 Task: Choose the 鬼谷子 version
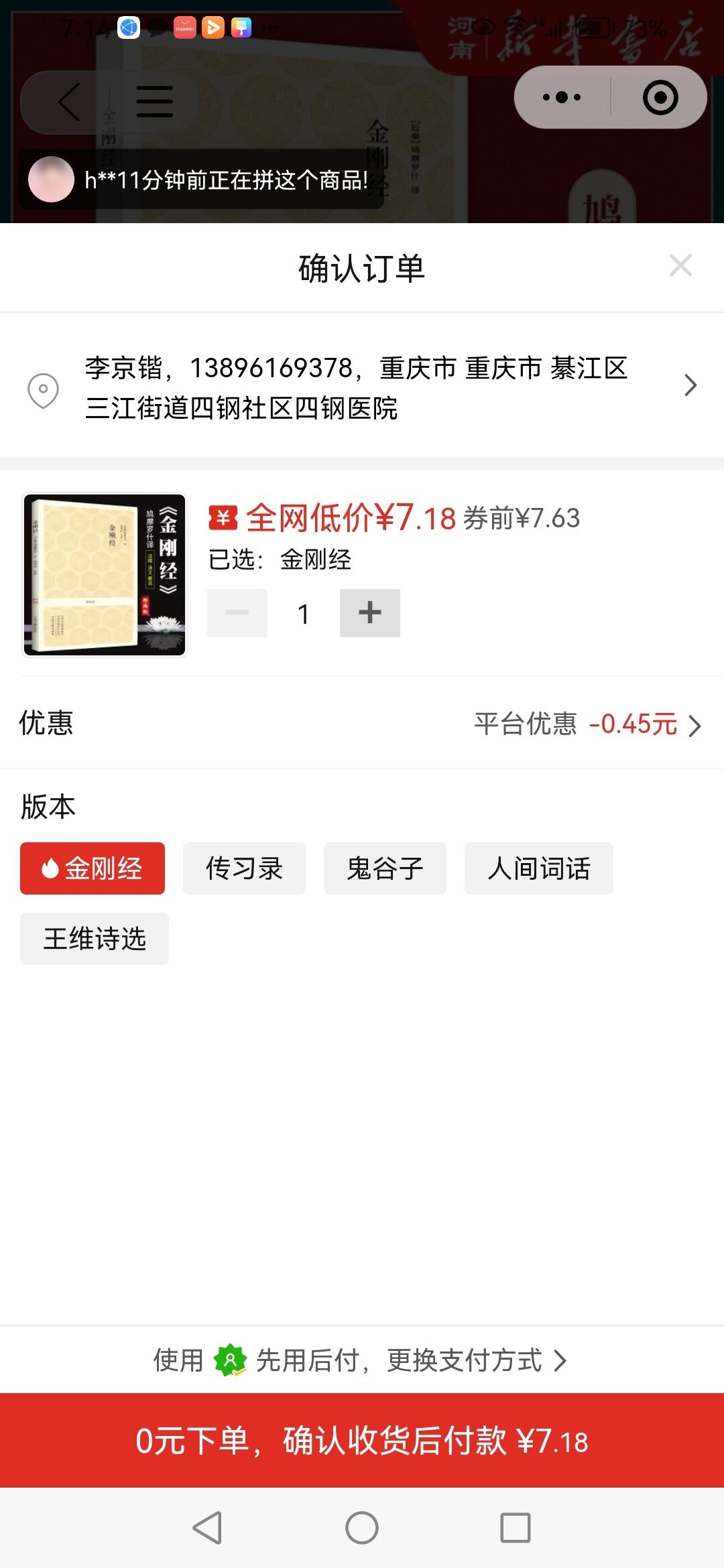[385, 868]
